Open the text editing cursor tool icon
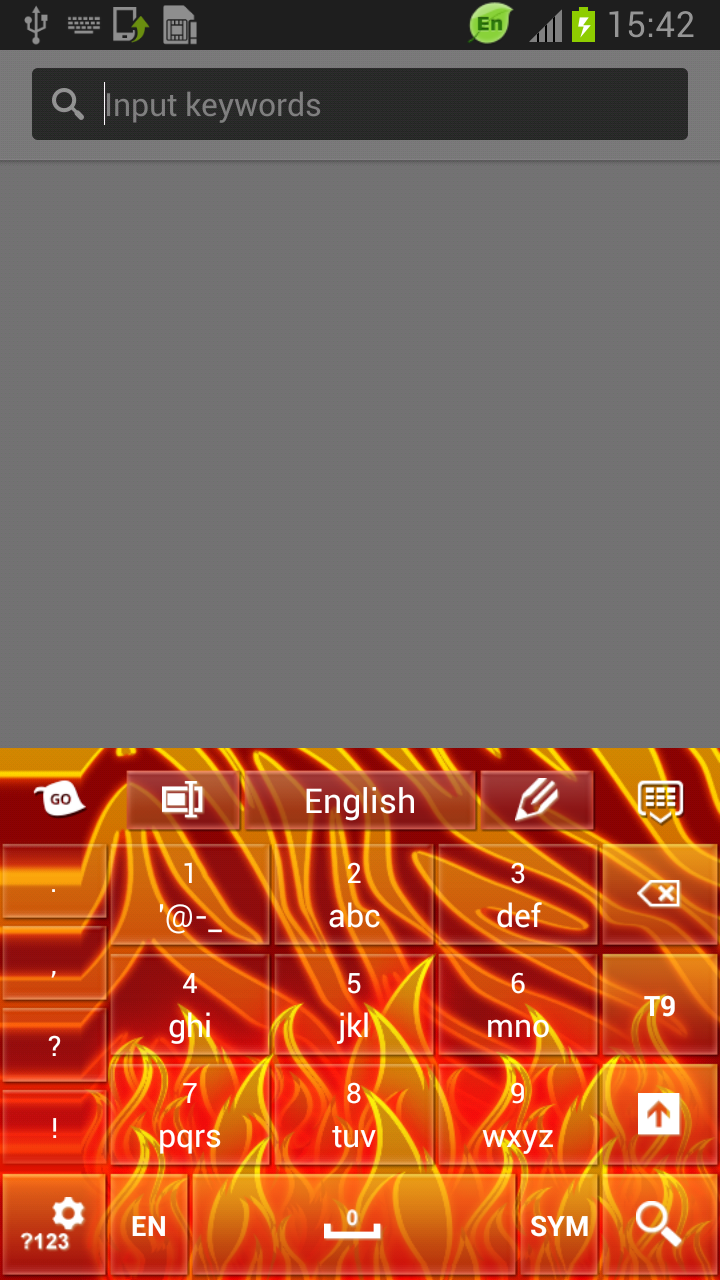Image resolution: width=720 pixels, height=1280 pixels. [x=183, y=800]
